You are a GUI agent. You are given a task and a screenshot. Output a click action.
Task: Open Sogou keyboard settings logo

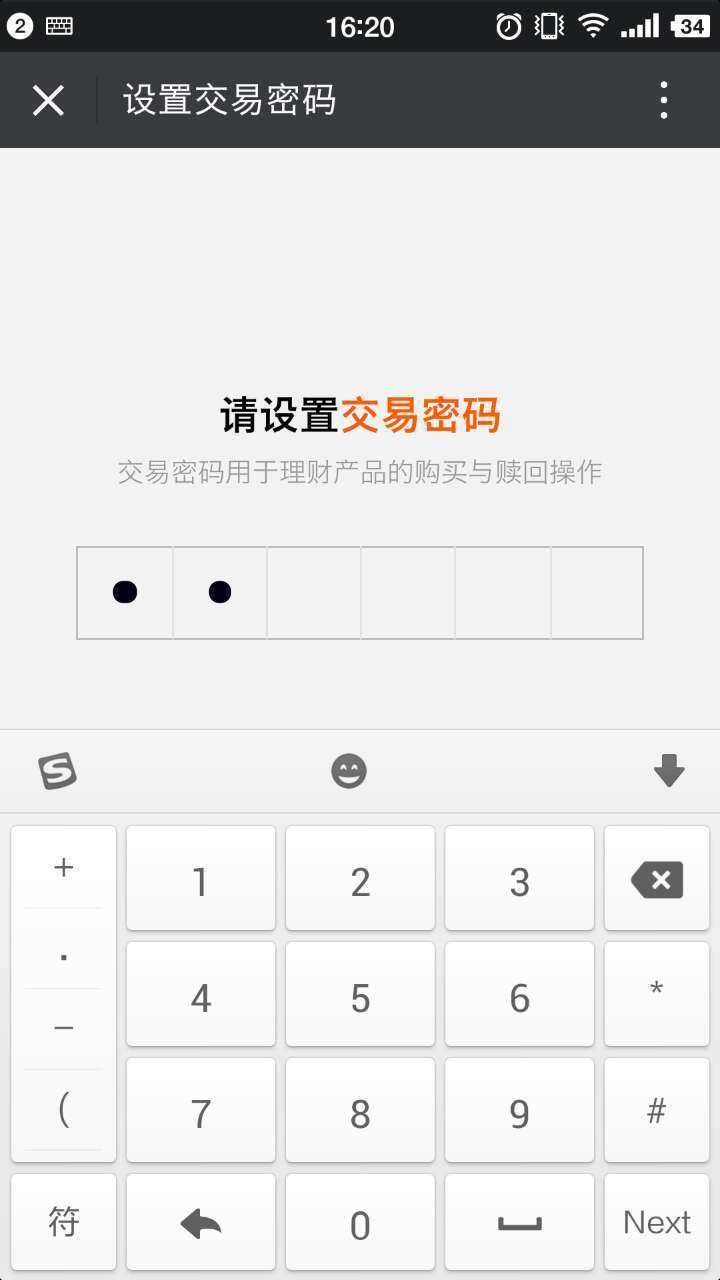tap(57, 770)
